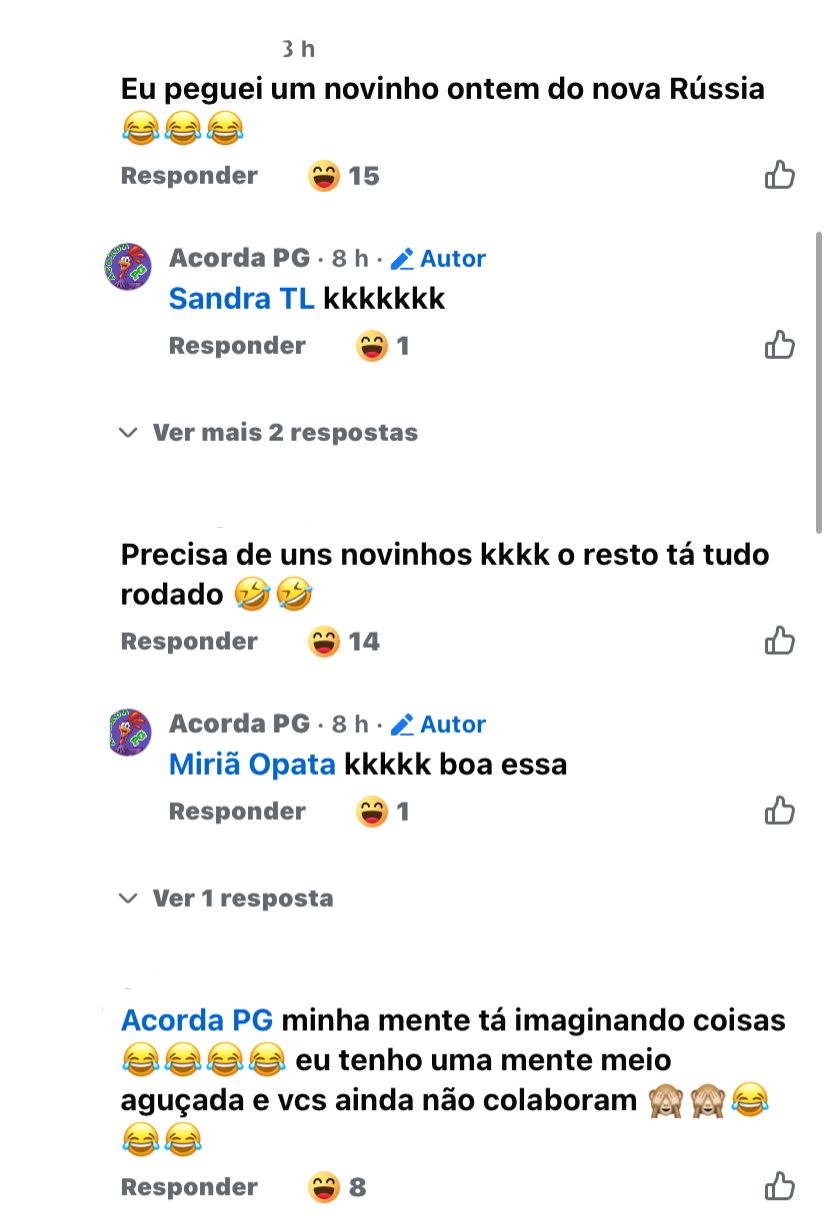Open Acorda PG name above boa essa reply
This screenshot has height=1232, width=828.
click(x=239, y=724)
